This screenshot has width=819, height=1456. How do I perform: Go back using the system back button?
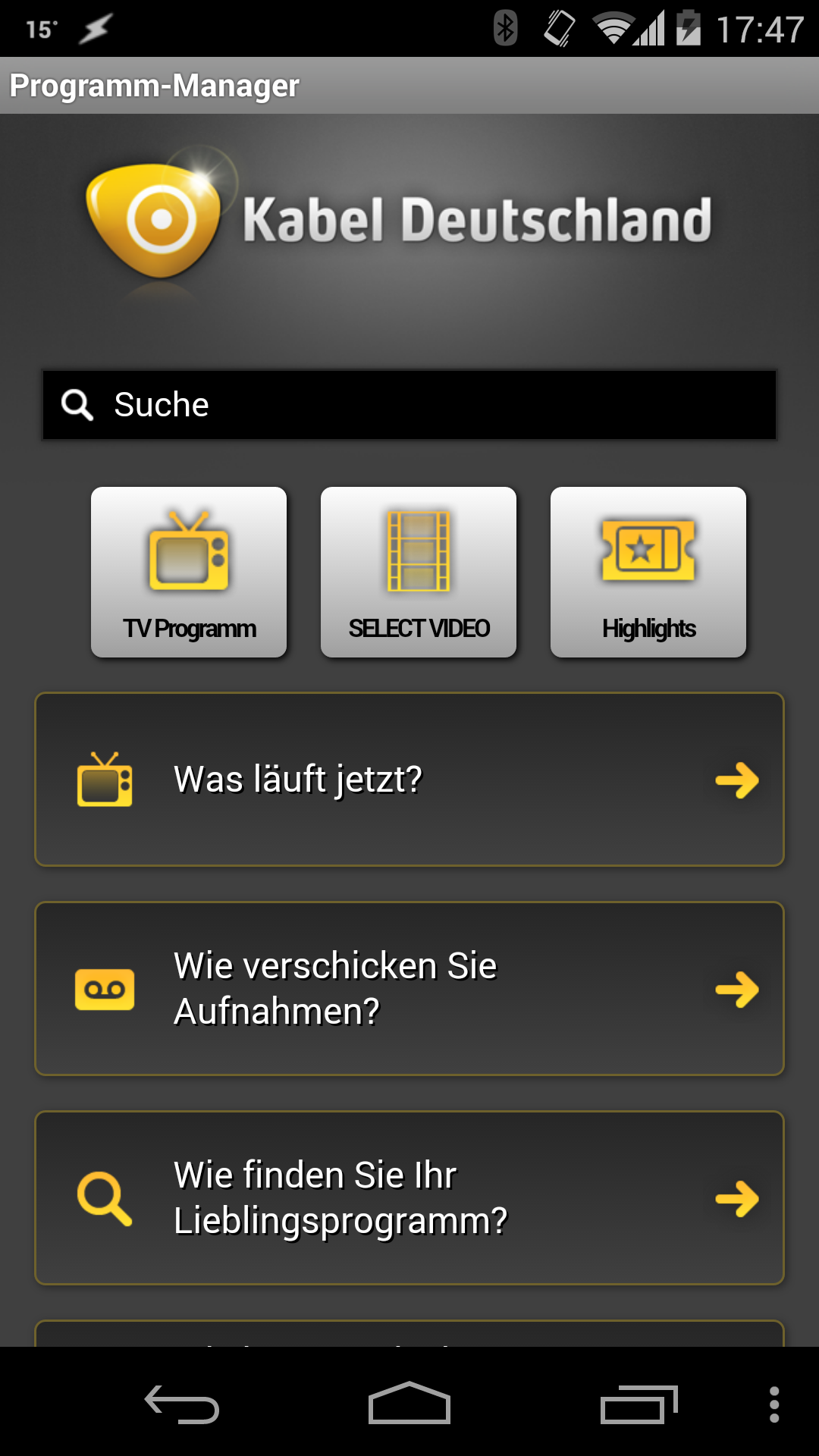pos(182,1404)
